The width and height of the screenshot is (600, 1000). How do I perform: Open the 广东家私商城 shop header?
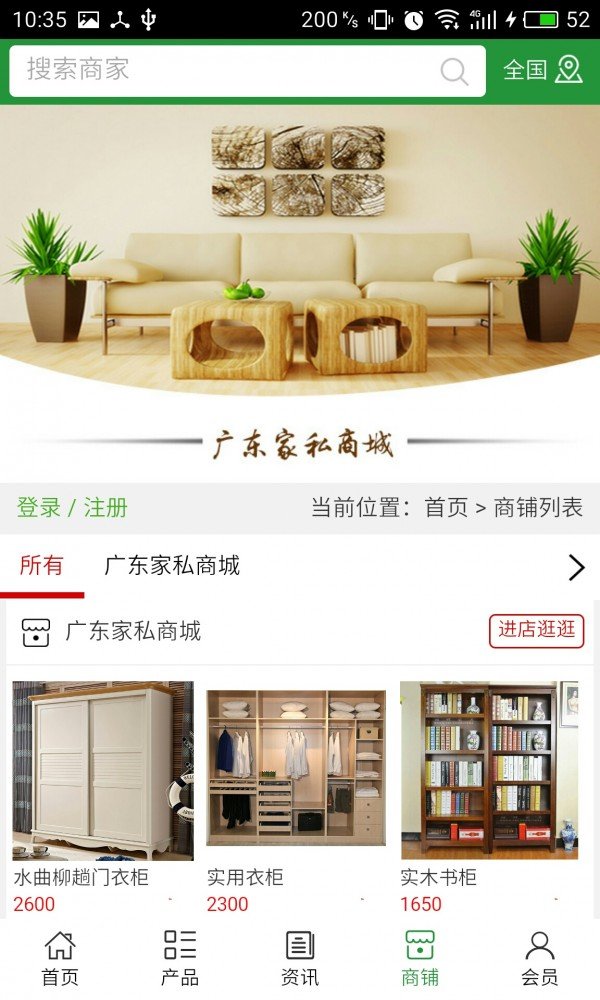tap(132, 631)
